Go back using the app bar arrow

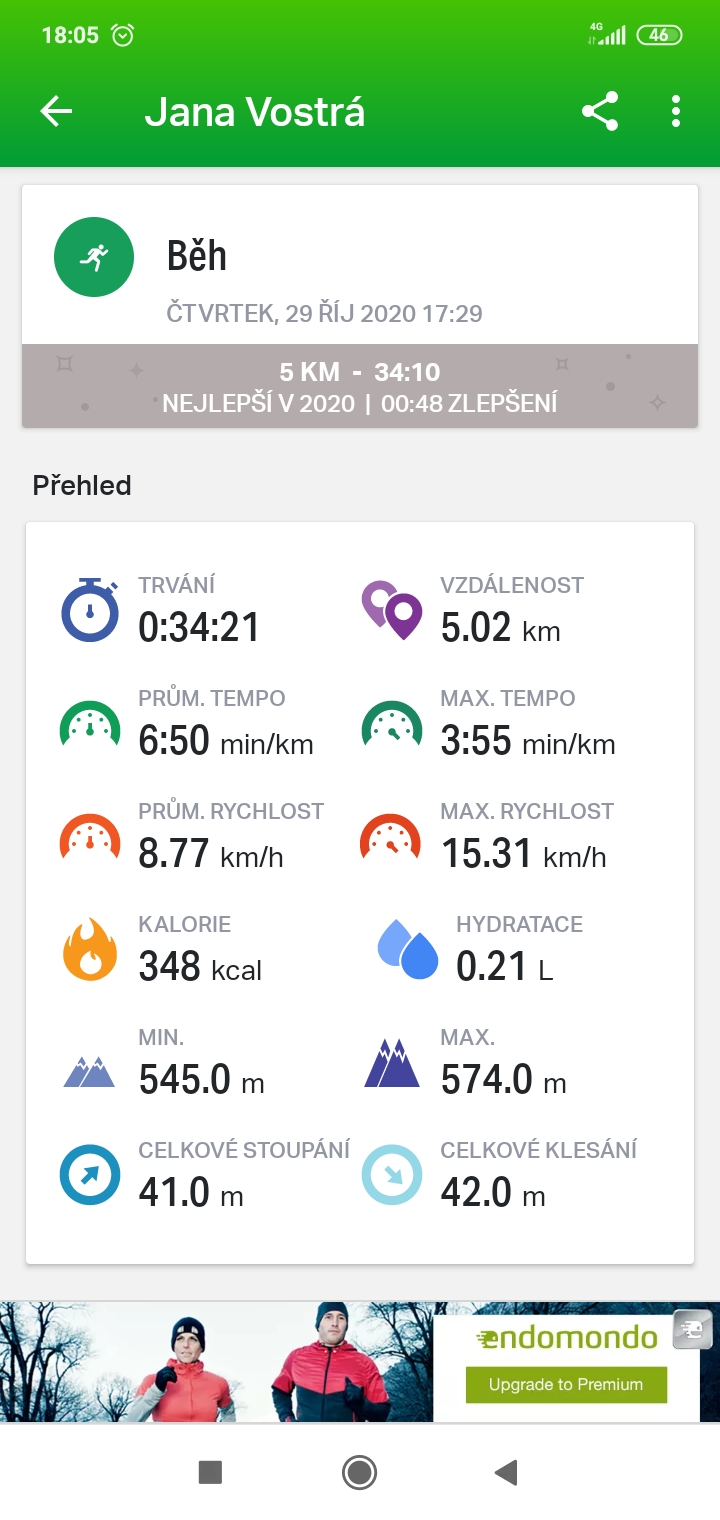pyautogui.click(x=56, y=111)
